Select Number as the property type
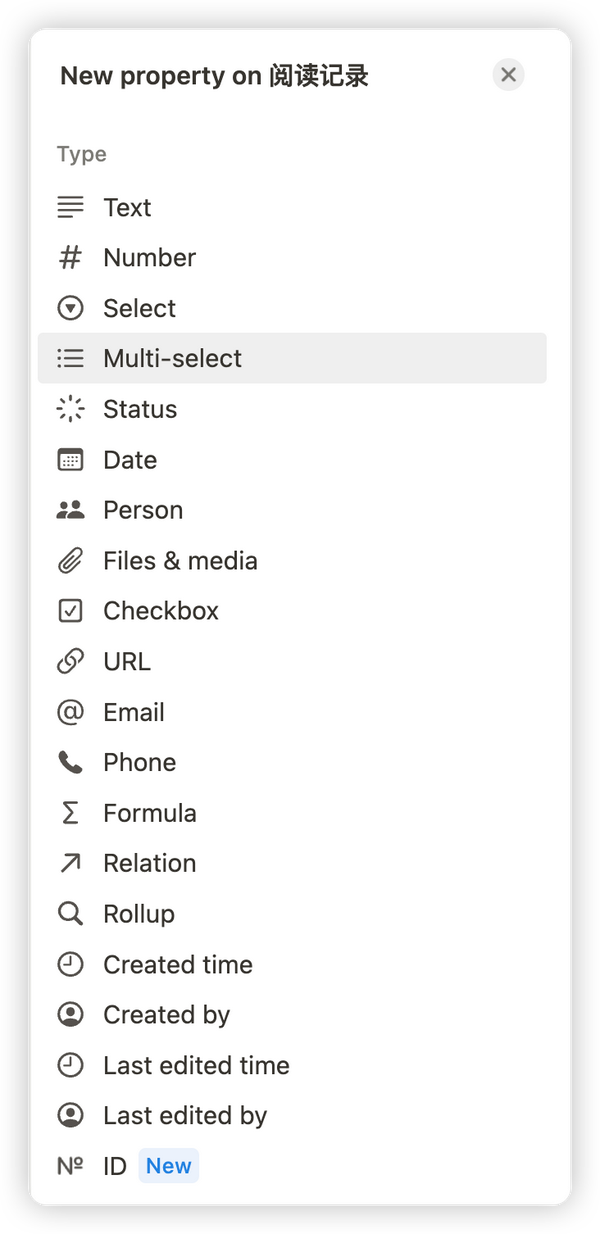The height and width of the screenshot is (1234, 600). [x=149, y=258]
